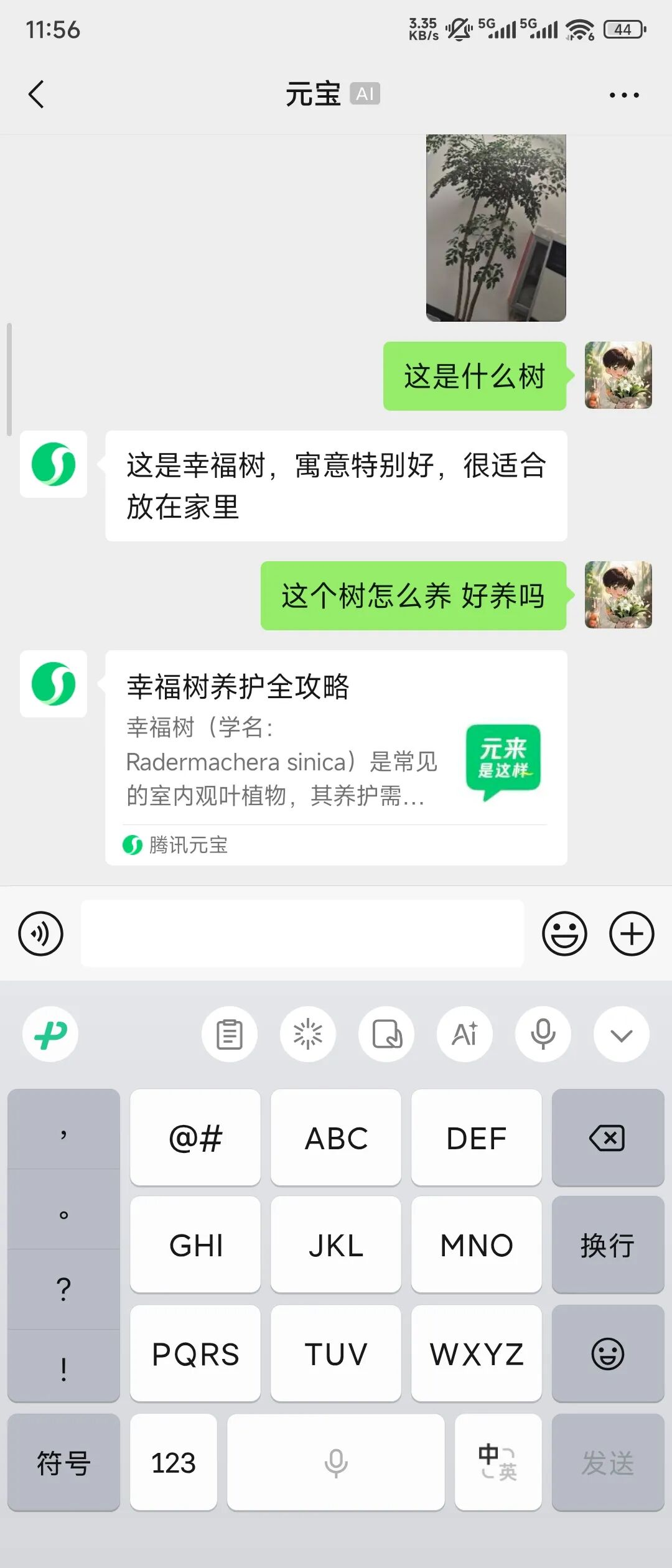Go back from the 元宝 chat
Image resolution: width=672 pixels, height=1568 pixels.
point(37,95)
